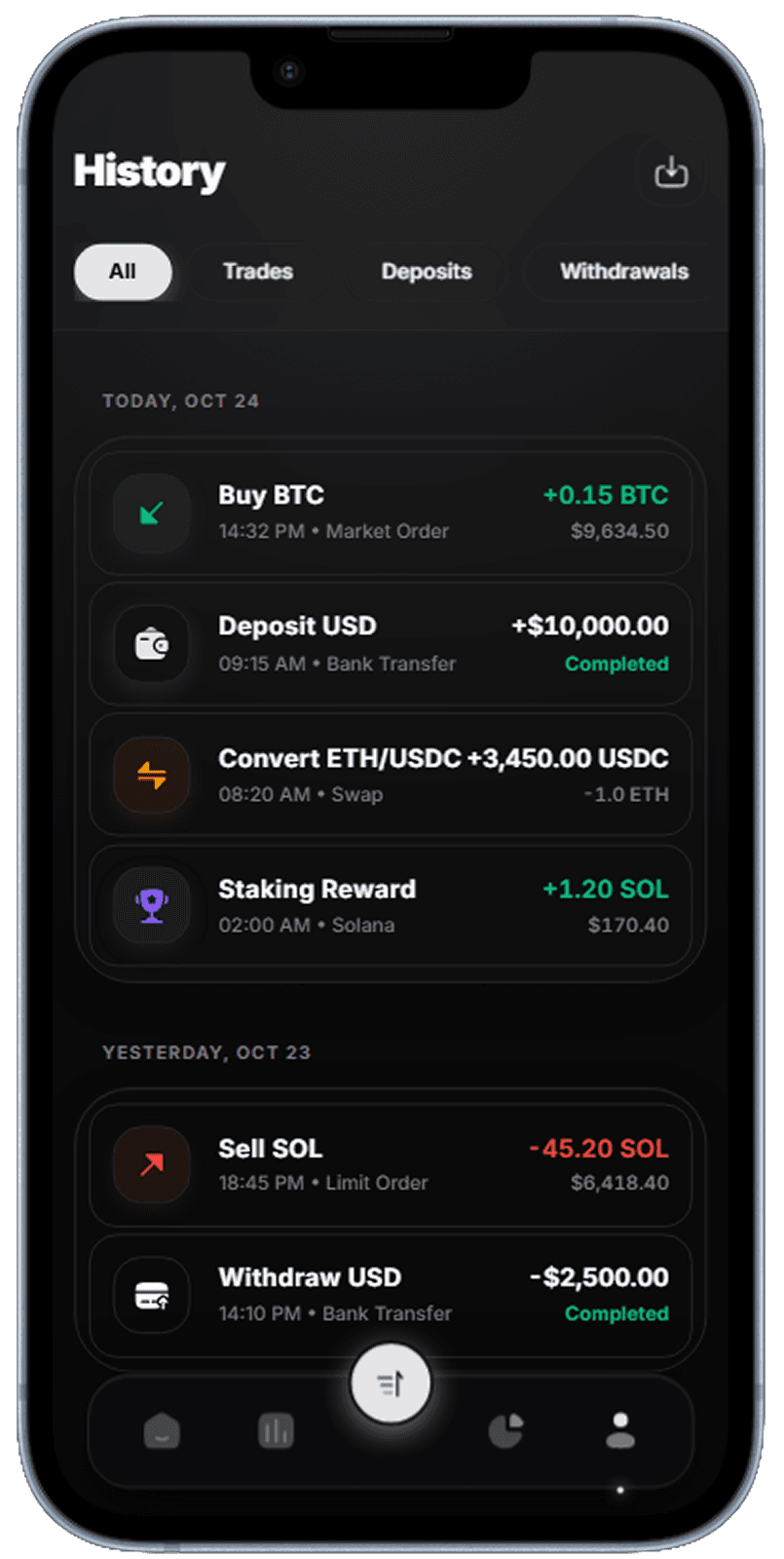Open the Deposit USD wallet icon

click(x=151, y=643)
